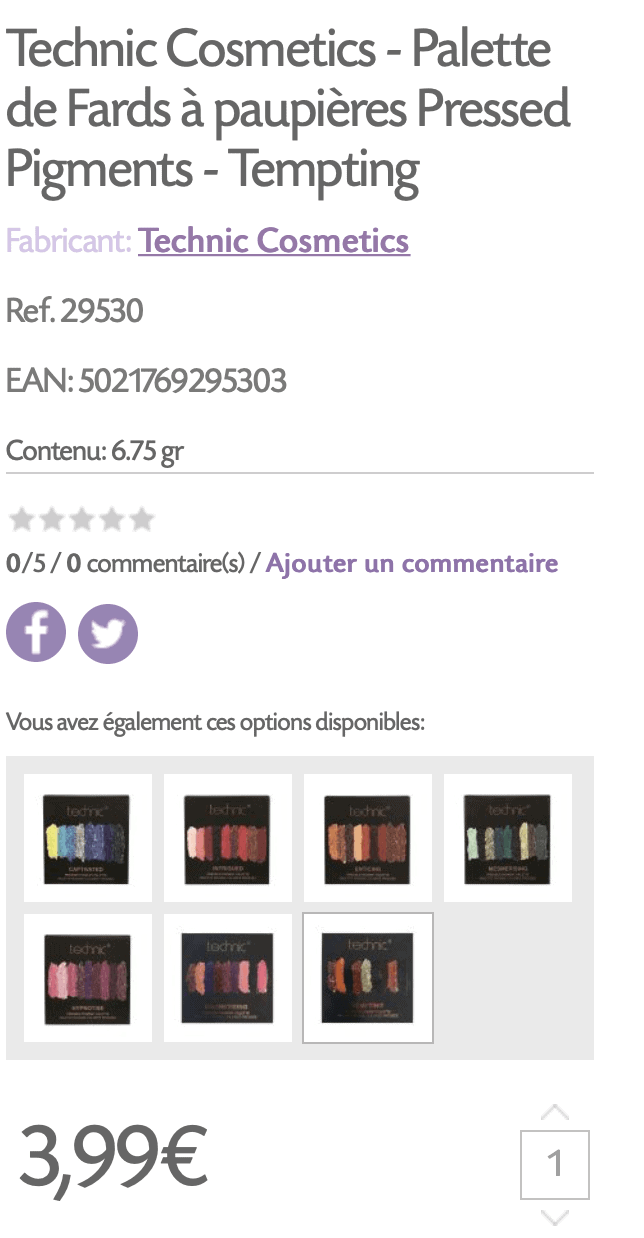Choose the Mesmerising palette with green shades
The image size is (644, 1238).
508,838
